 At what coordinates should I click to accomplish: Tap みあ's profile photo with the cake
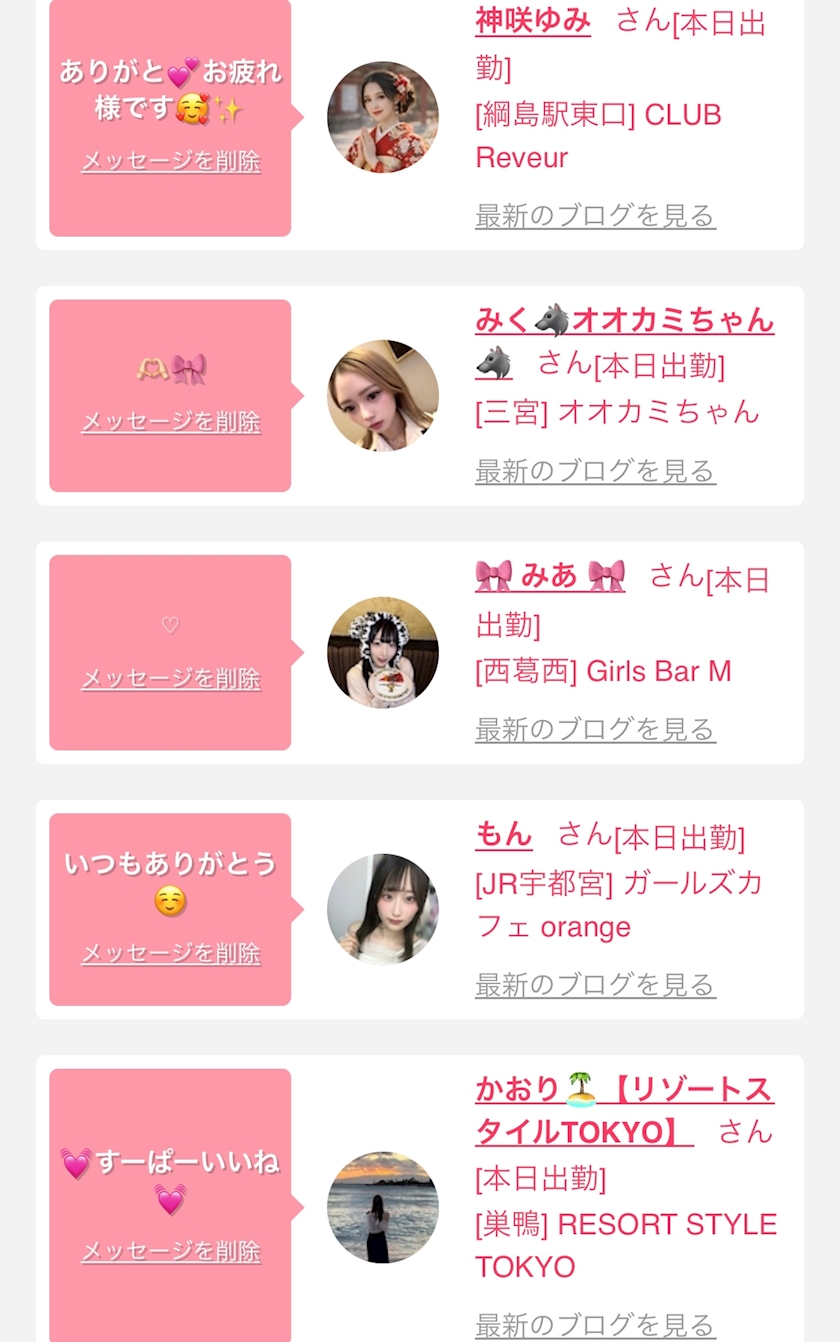(383, 653)
